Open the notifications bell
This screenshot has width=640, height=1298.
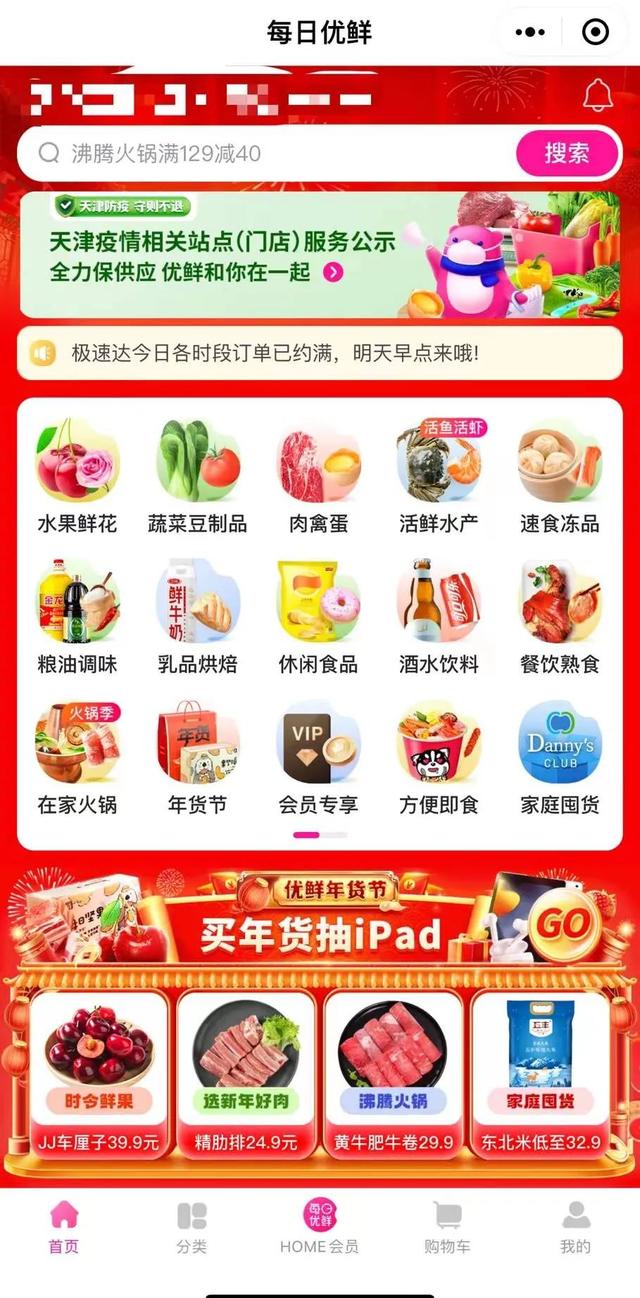click(x=597, y=95)
